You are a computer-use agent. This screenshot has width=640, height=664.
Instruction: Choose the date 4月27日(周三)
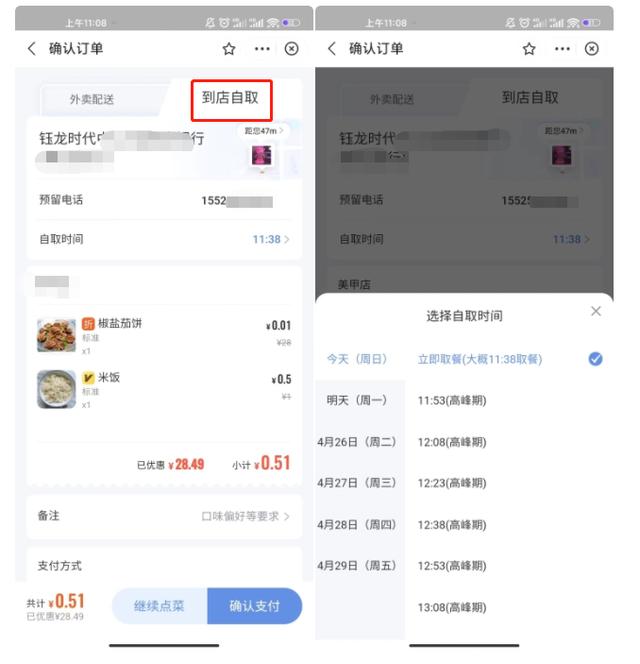(357, 483)
